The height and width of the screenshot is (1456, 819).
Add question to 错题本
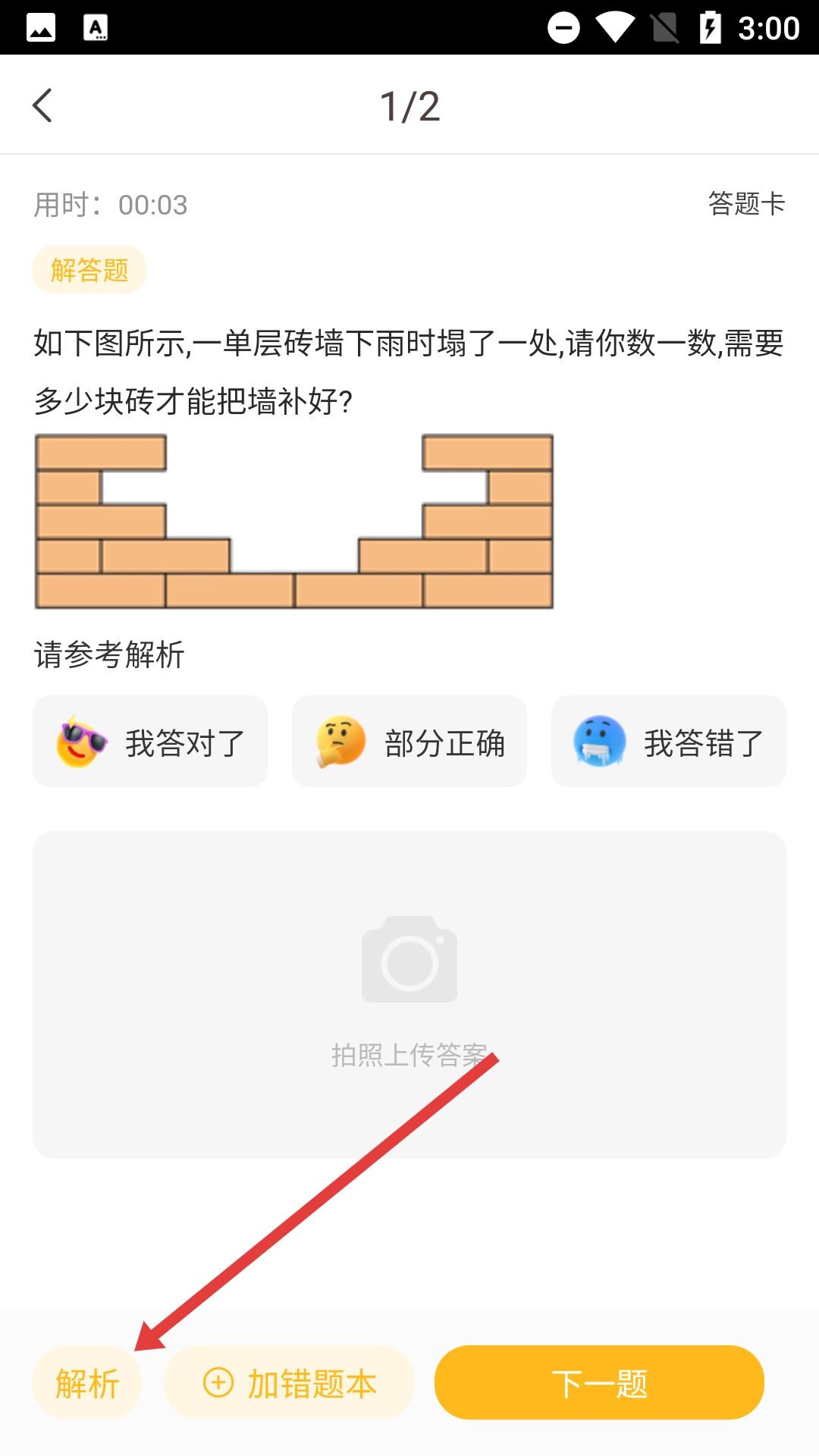pos(290,1383)
